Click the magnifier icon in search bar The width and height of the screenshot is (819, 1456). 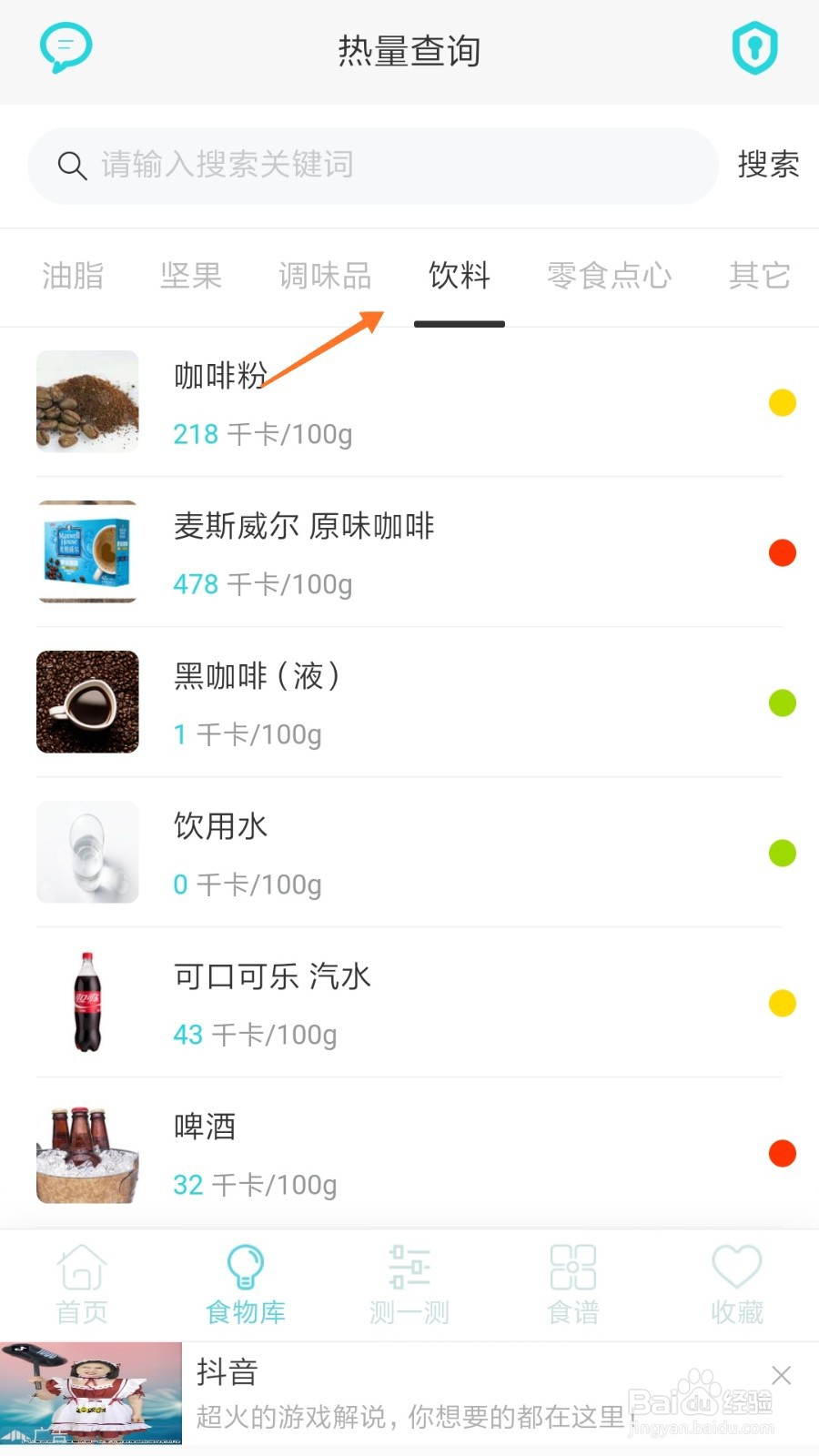73,166
